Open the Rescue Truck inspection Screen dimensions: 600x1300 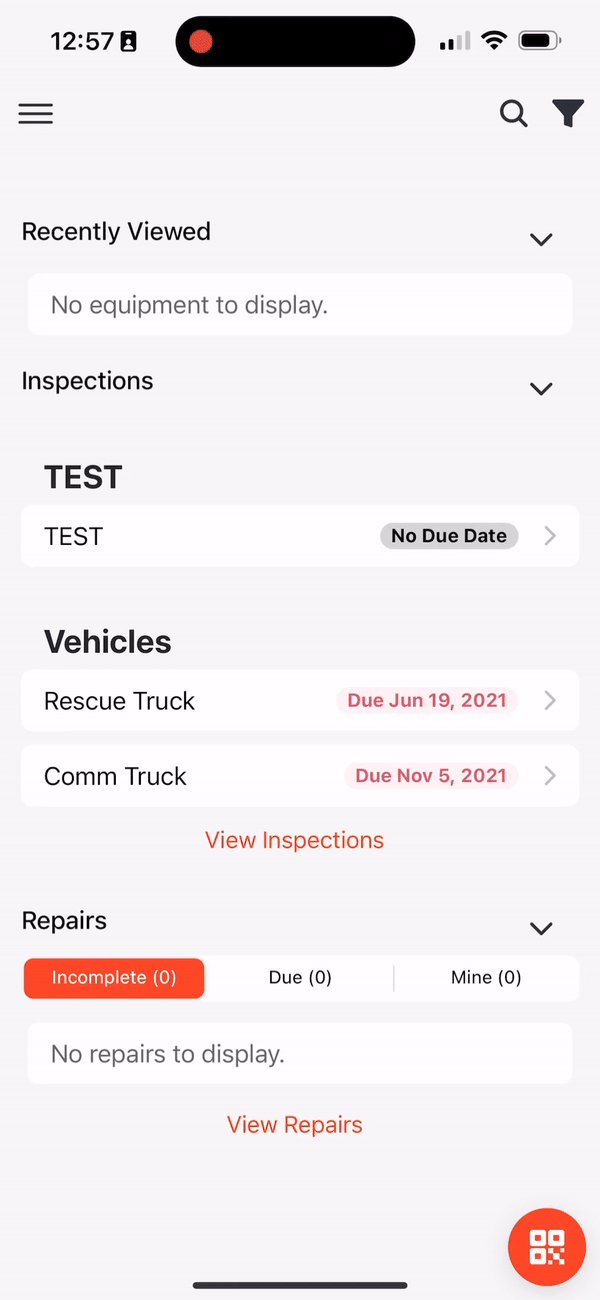(x=300, y=701)
